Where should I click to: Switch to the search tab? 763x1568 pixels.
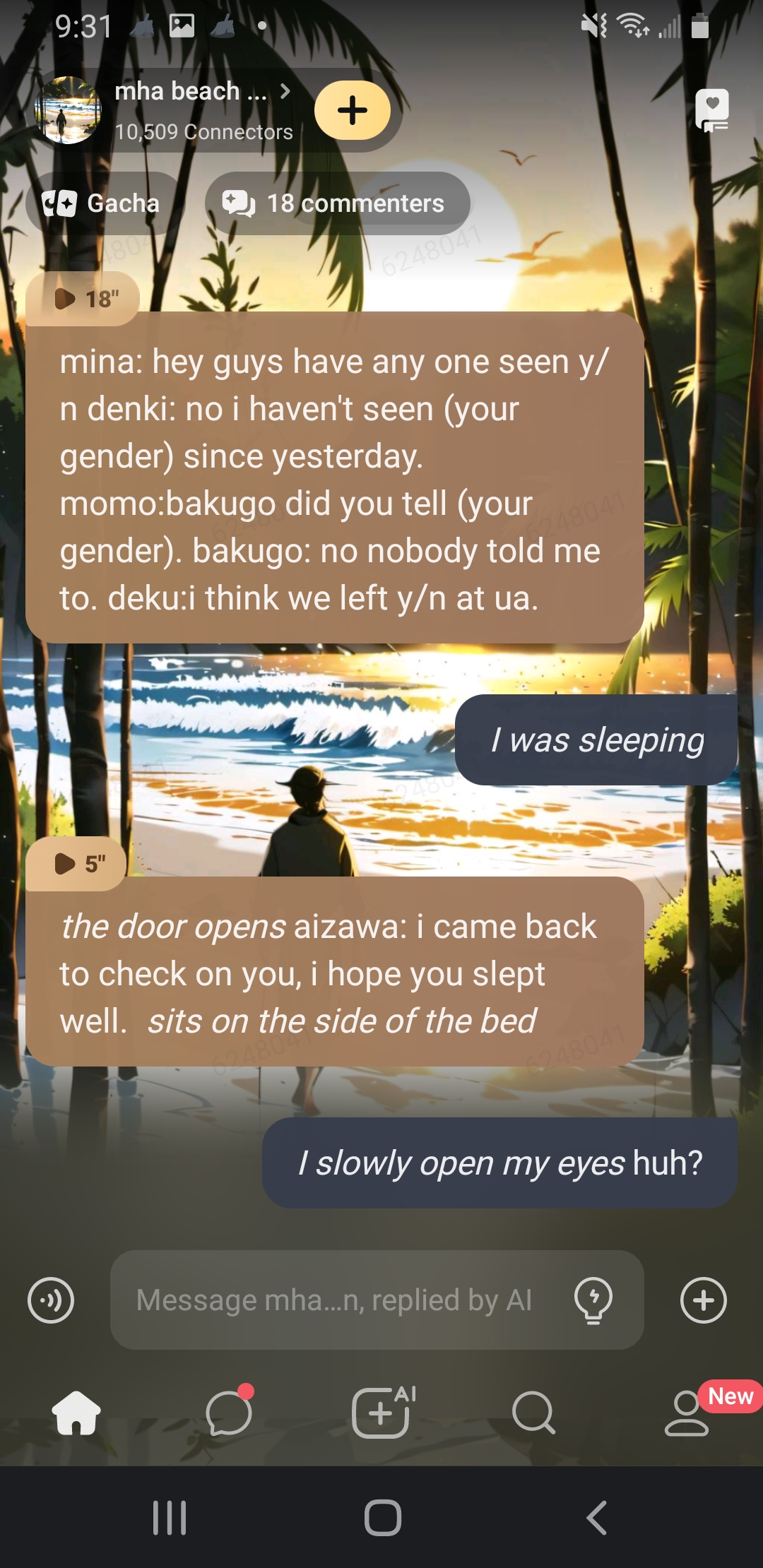[533, 1413]
